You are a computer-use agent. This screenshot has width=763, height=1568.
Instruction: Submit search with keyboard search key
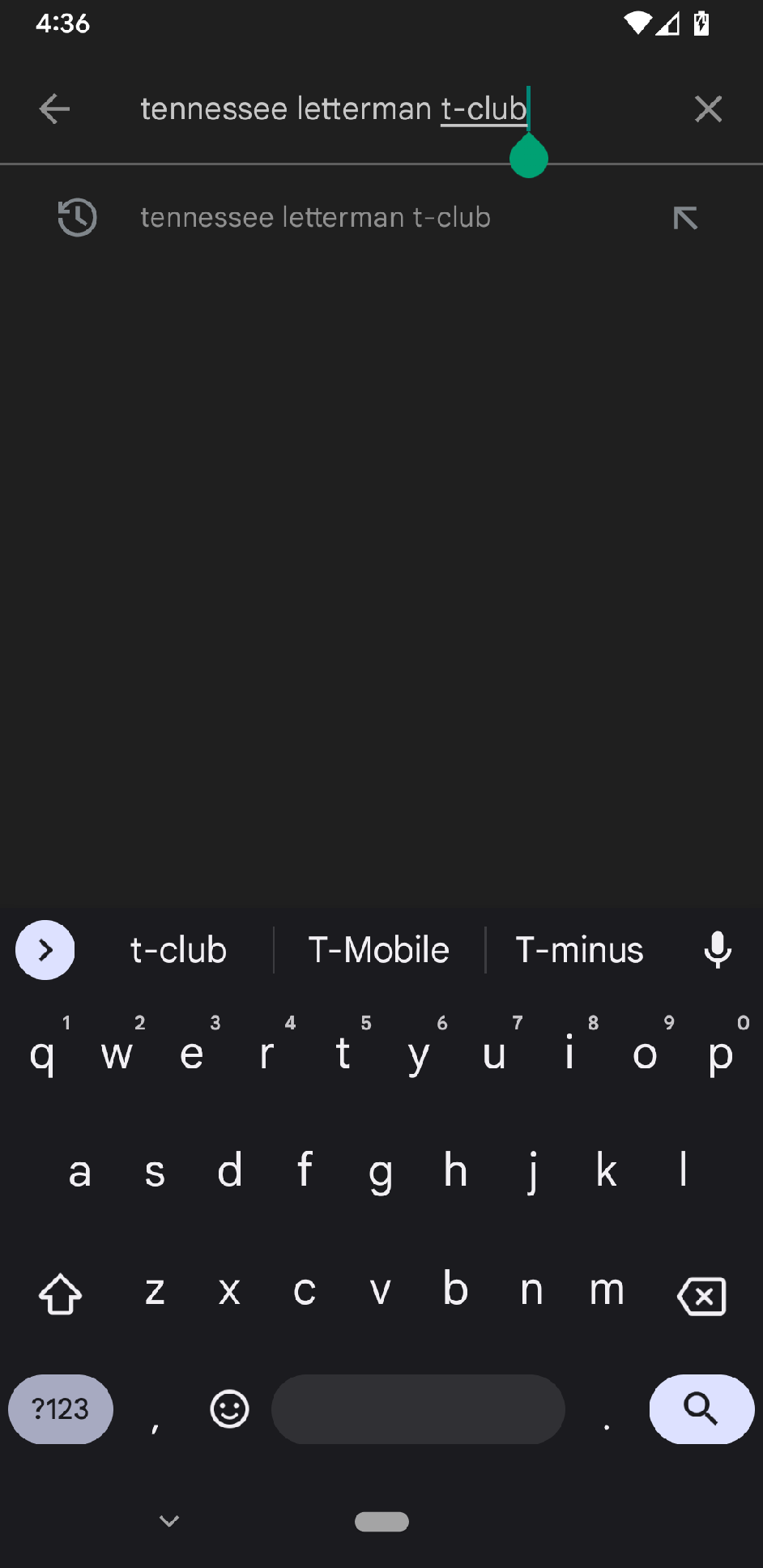click(x=701, y=1409)
